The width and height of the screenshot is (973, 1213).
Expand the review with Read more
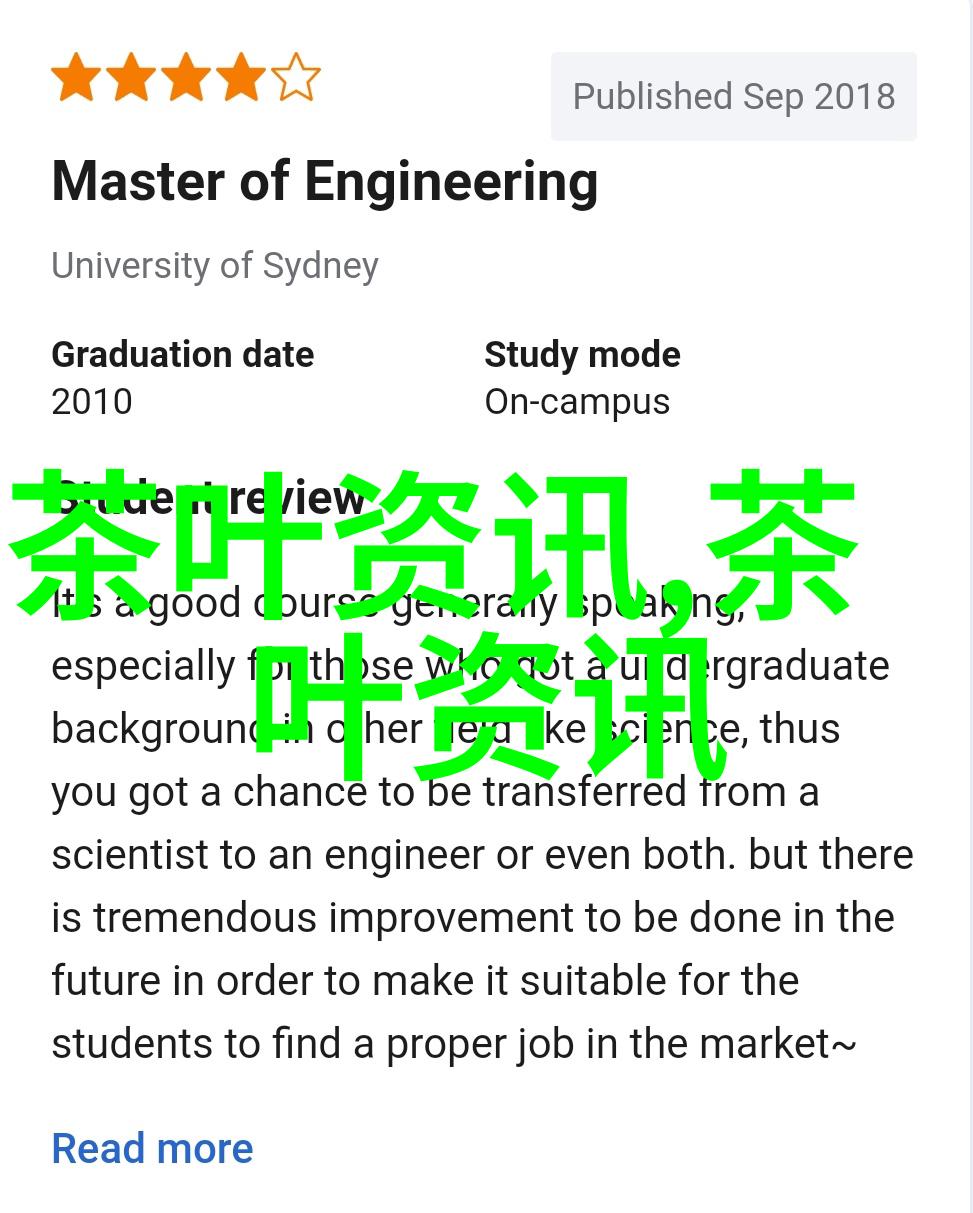click(152, 1148)
